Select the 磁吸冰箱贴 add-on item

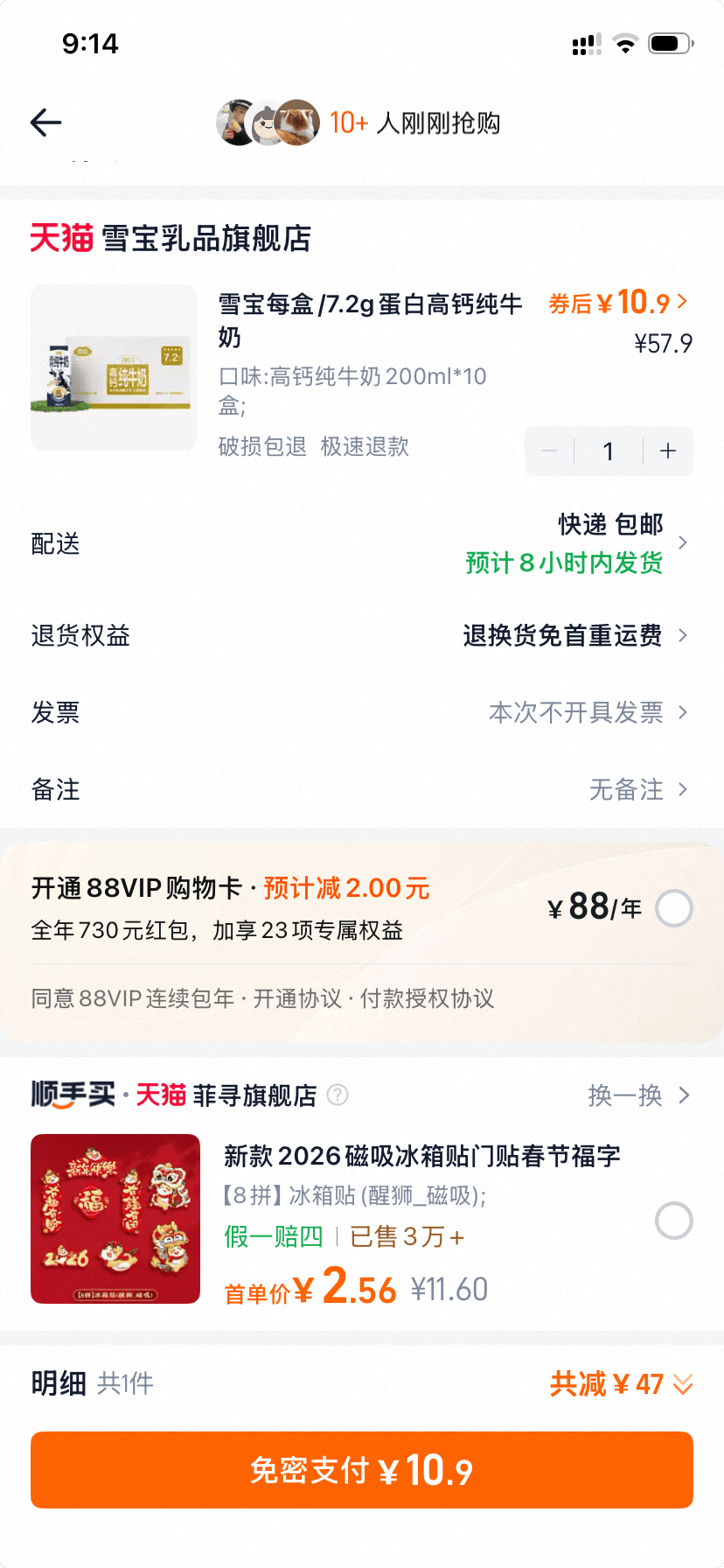click(x=674, y=1221)
